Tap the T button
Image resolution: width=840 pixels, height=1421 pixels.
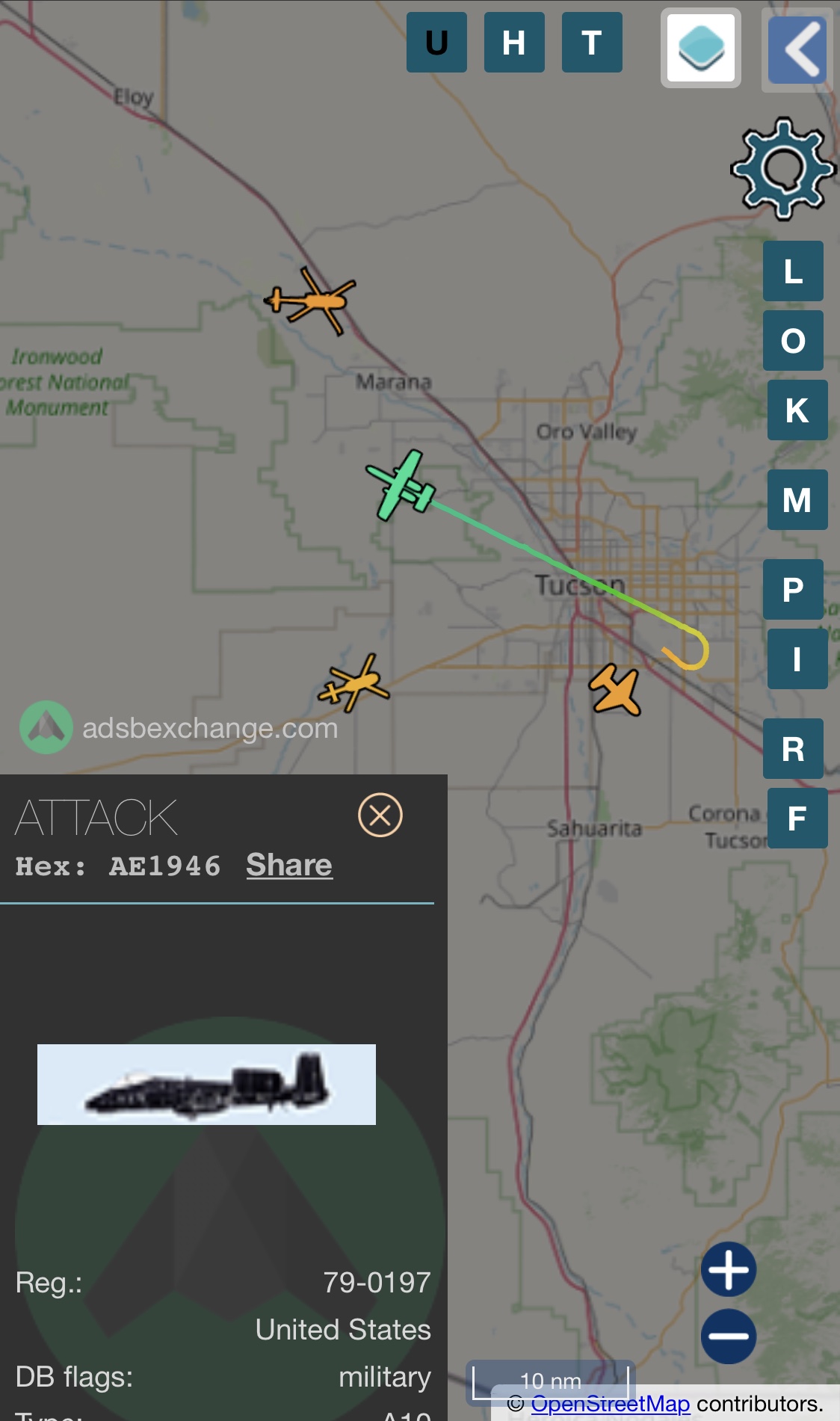click(592, 43)
